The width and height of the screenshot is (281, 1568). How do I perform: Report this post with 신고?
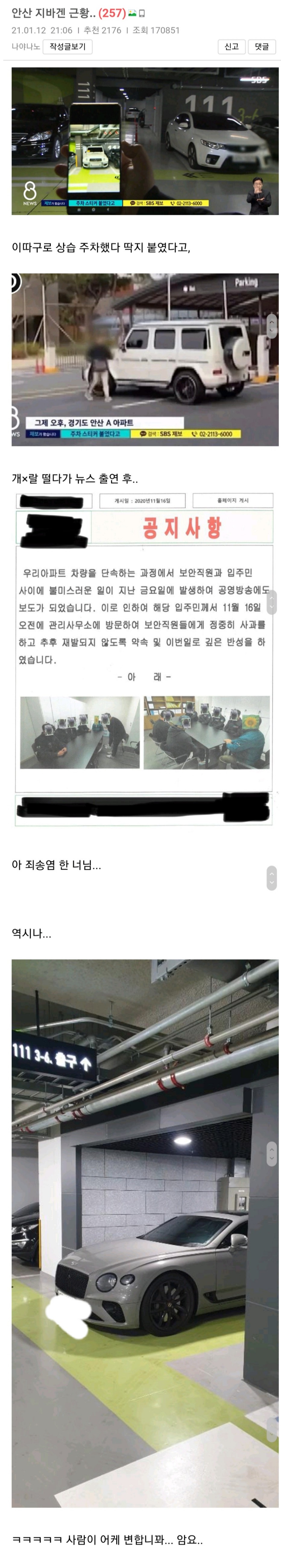coord(231,47)
